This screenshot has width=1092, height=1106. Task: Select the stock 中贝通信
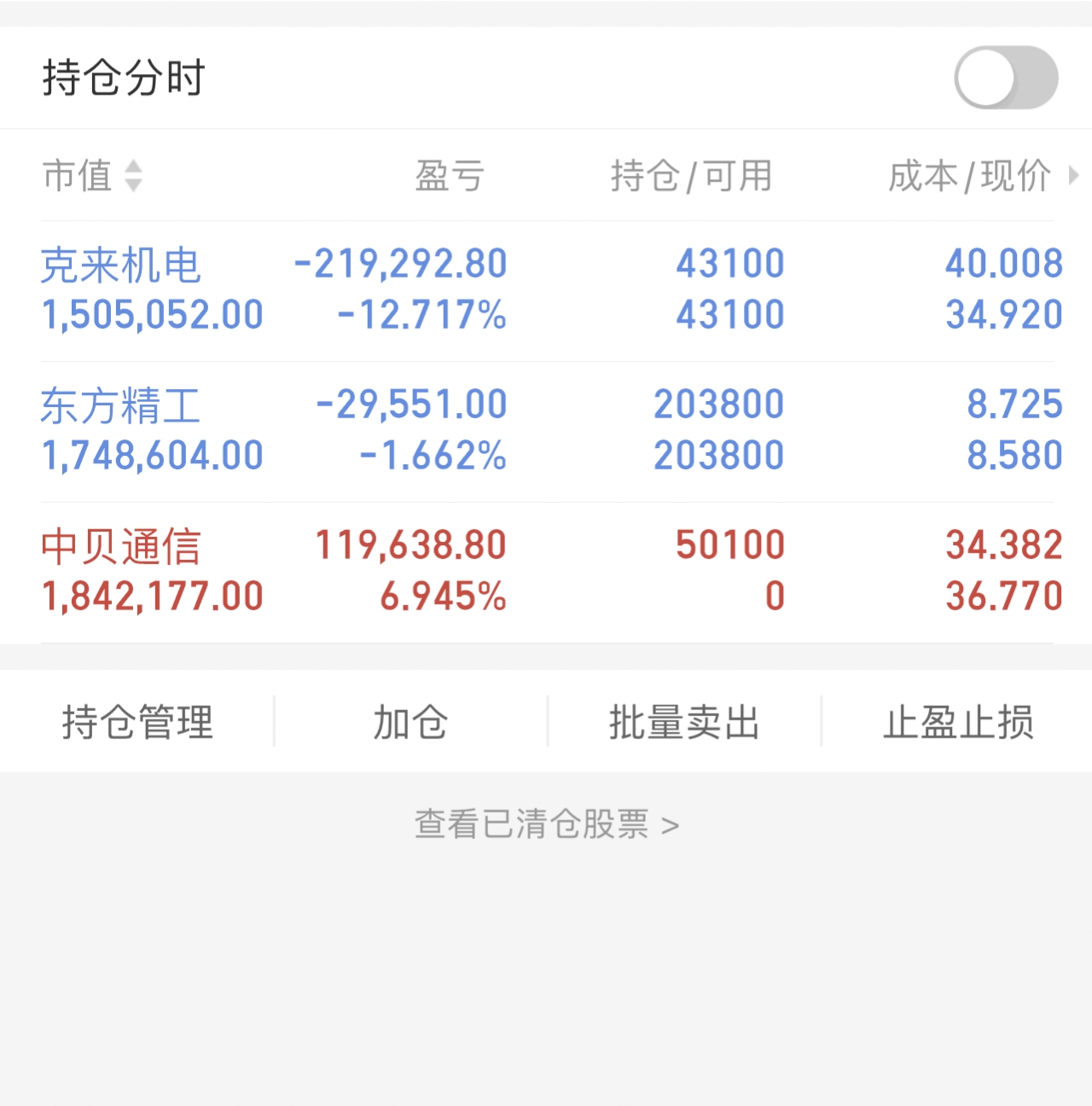tap(122, 546)
